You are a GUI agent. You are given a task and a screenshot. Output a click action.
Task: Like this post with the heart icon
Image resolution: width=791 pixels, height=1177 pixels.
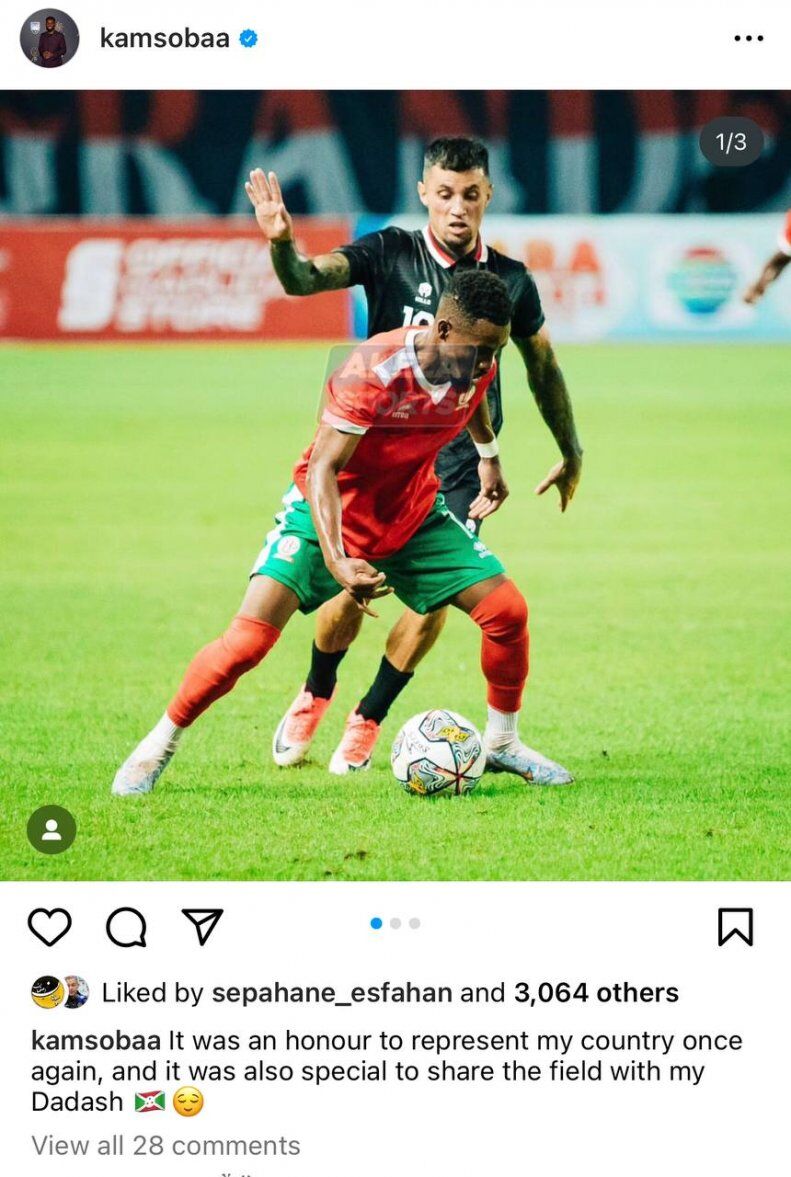49,927
